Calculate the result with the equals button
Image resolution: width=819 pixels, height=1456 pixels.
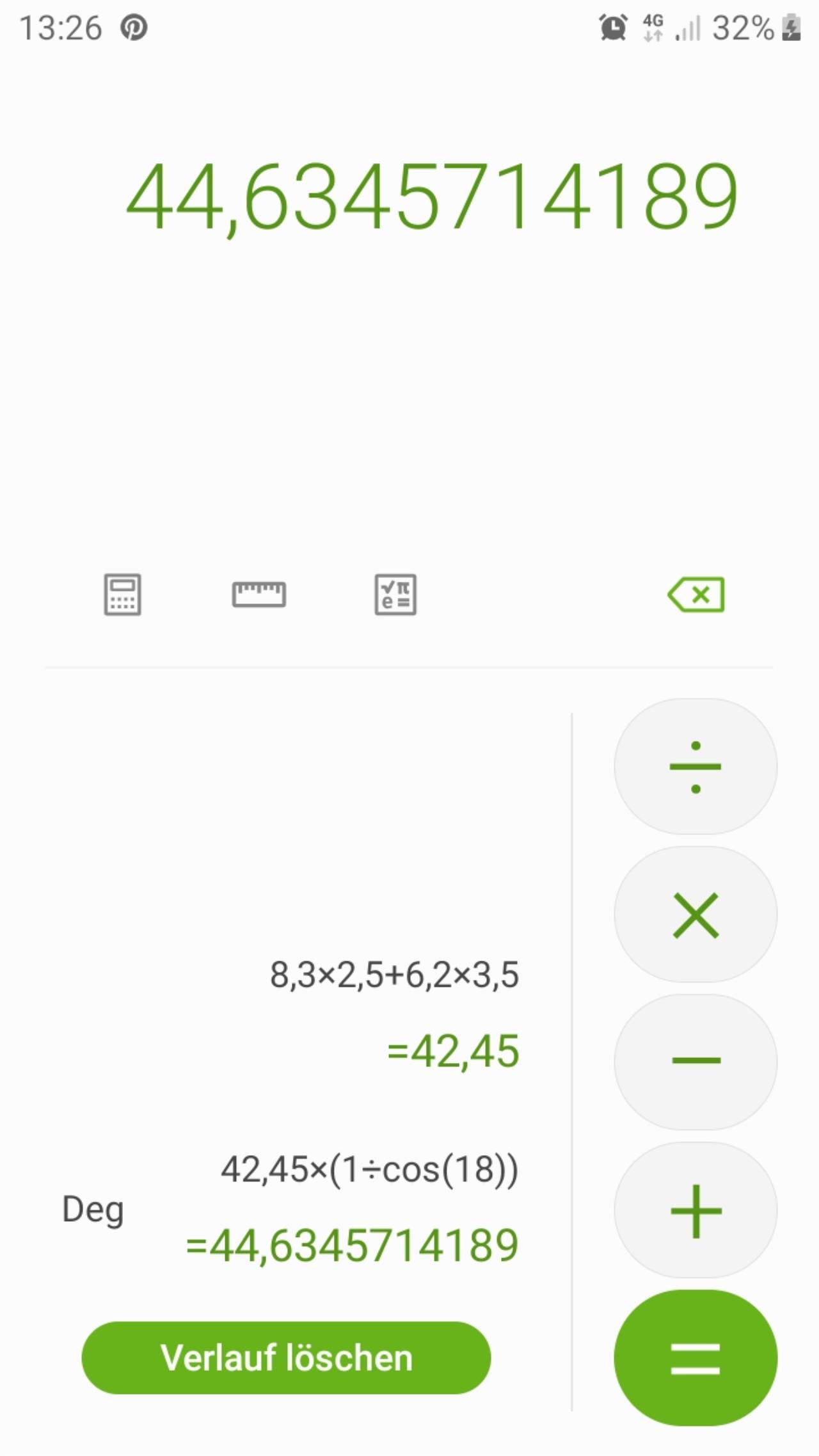696,1358
